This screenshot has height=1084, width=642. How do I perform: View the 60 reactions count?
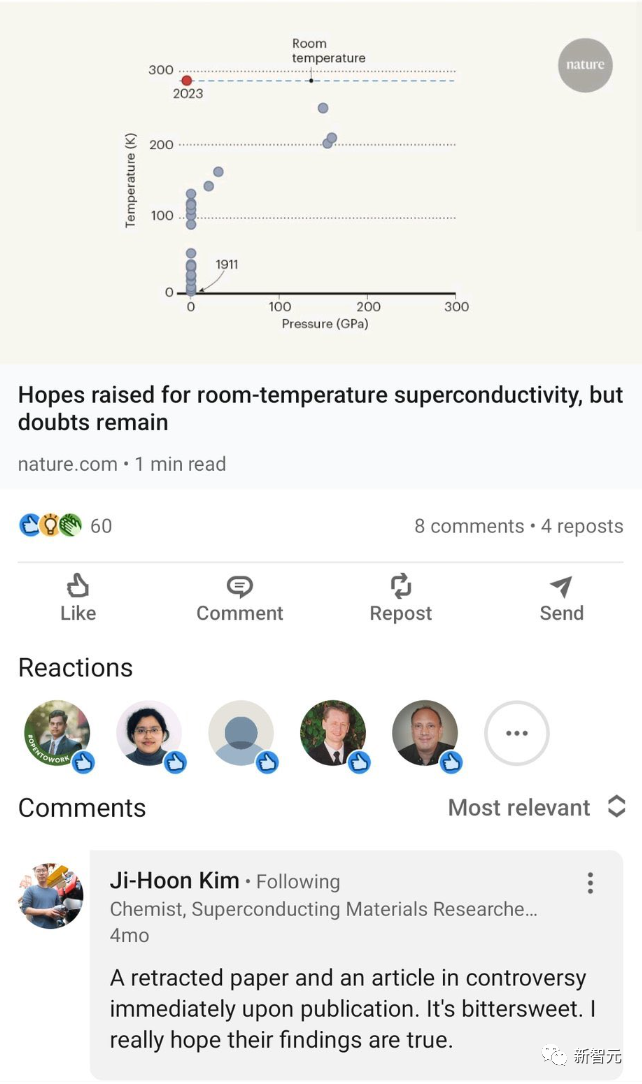click(x=65, y=525)
